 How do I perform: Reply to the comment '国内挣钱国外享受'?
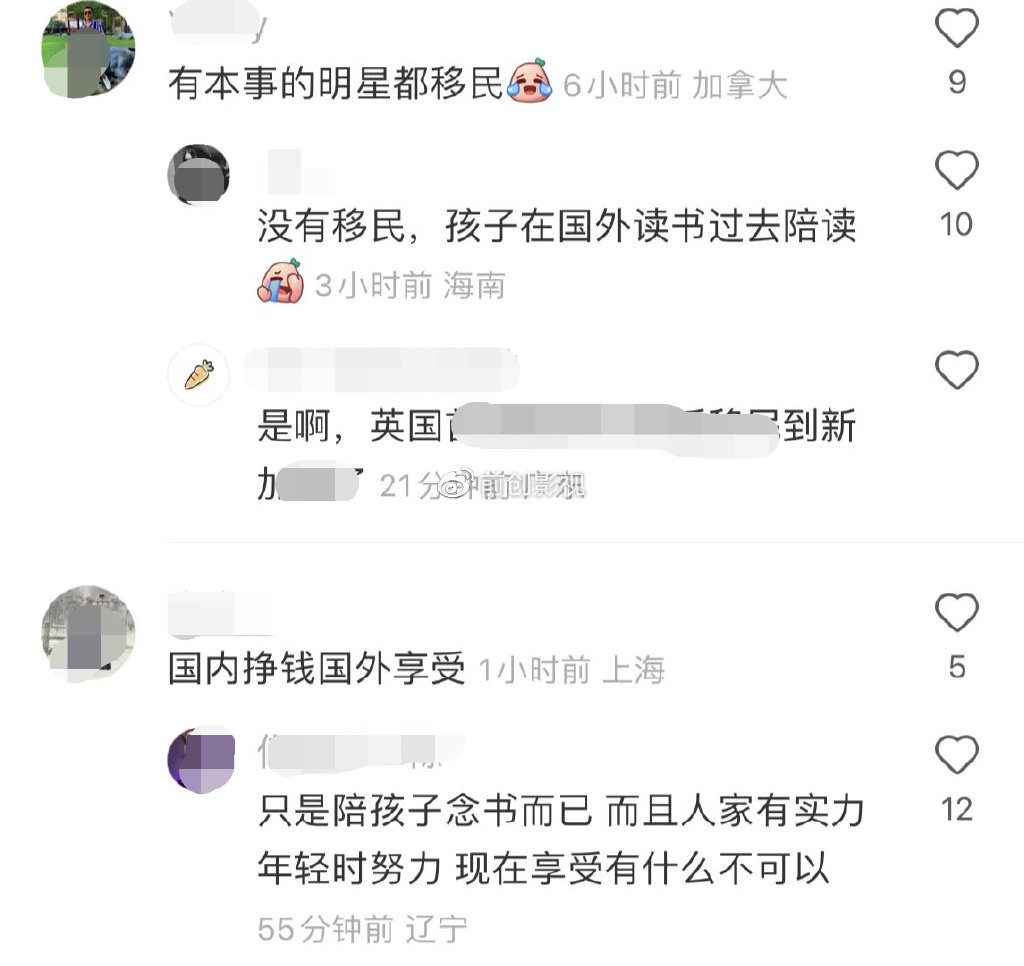pos(316,669)
